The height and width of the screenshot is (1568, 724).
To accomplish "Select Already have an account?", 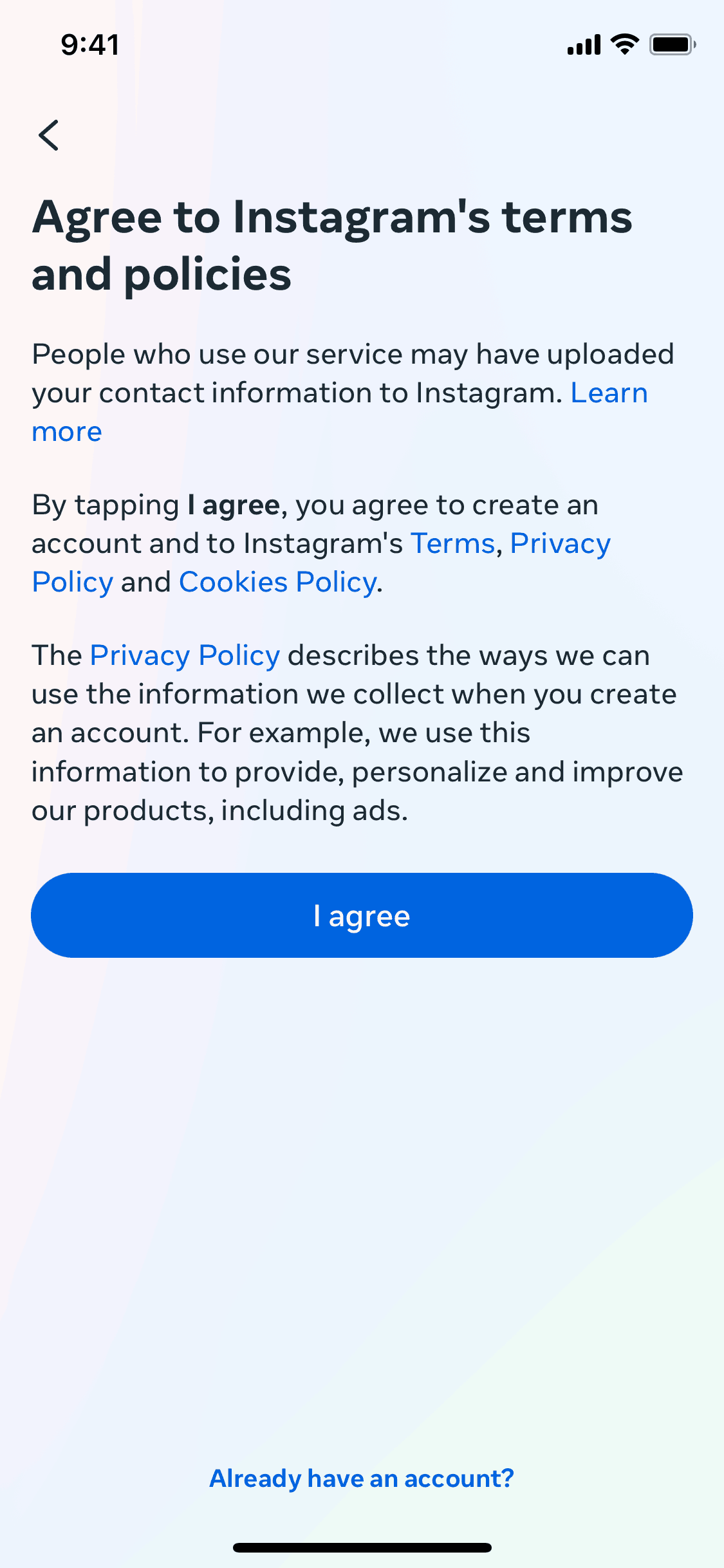I will (x=362, y=1479).
